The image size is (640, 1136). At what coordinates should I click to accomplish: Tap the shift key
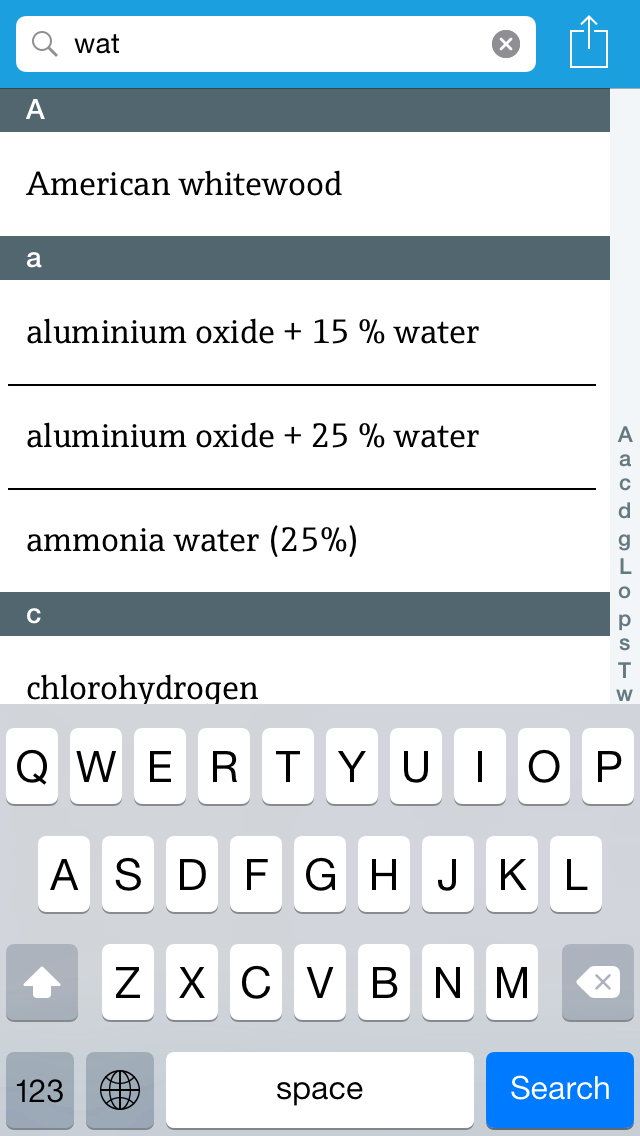coord(42,982)
